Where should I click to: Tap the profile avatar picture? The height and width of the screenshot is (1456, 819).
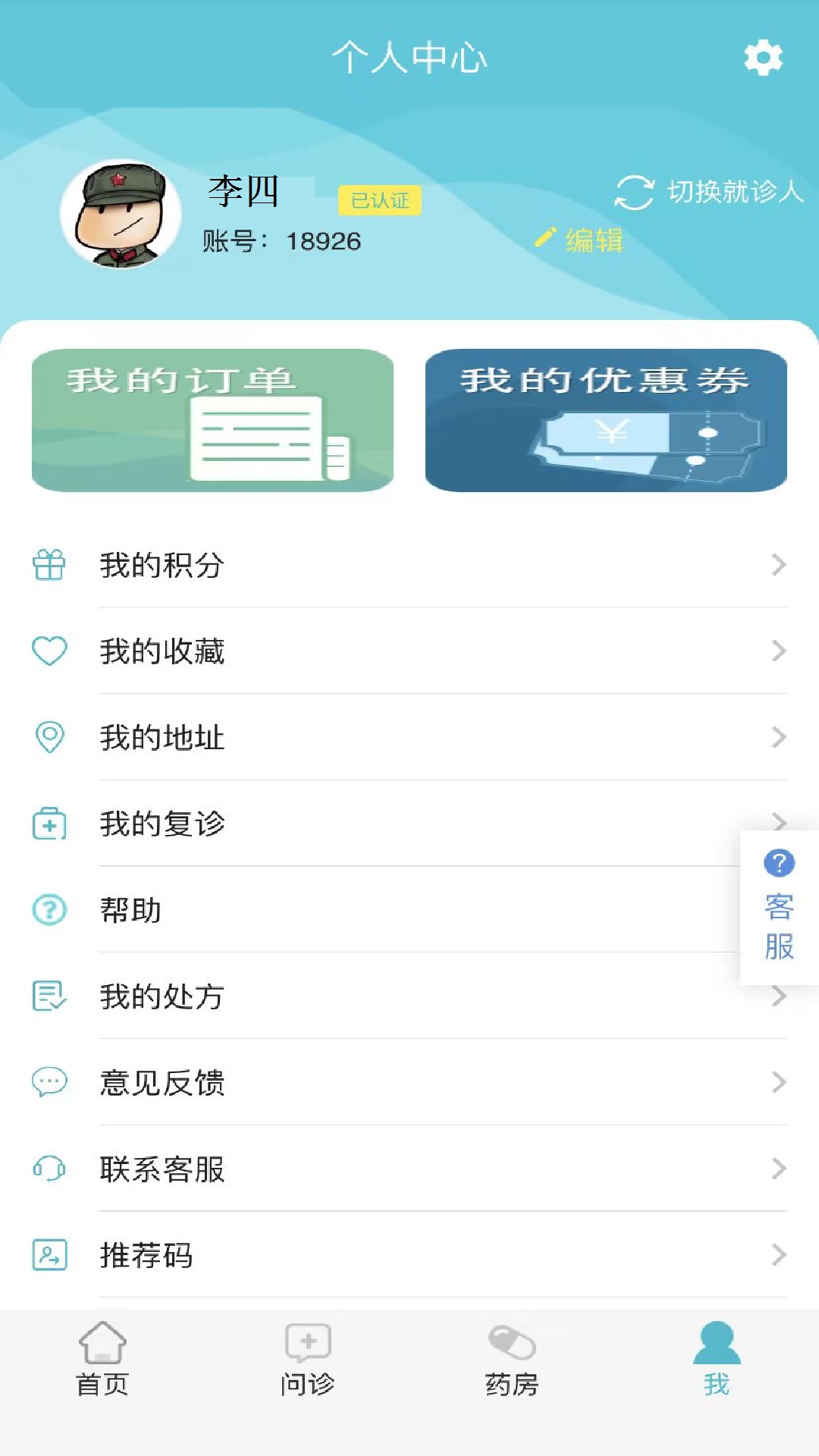[121, 214]
